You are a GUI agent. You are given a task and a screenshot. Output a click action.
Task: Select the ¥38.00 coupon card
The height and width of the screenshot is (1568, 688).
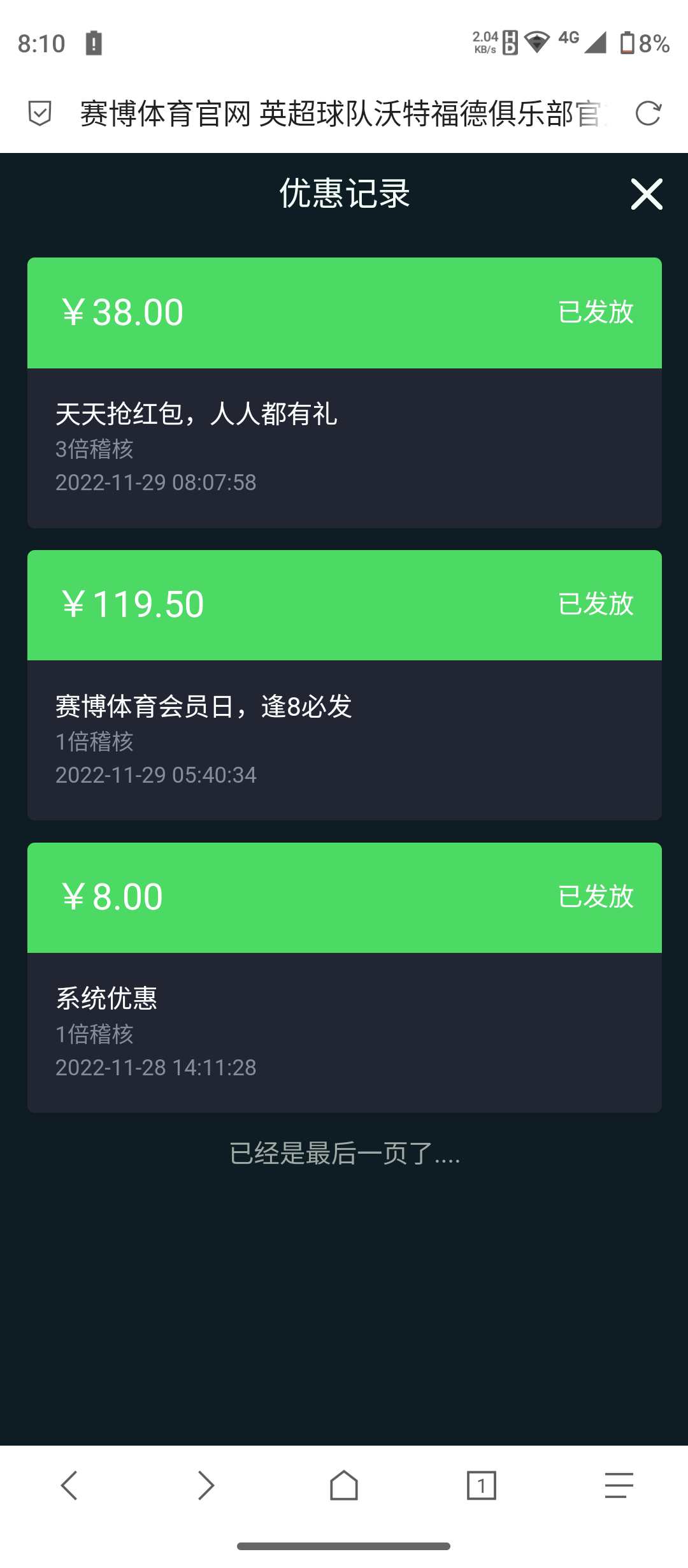pos(344,389)
